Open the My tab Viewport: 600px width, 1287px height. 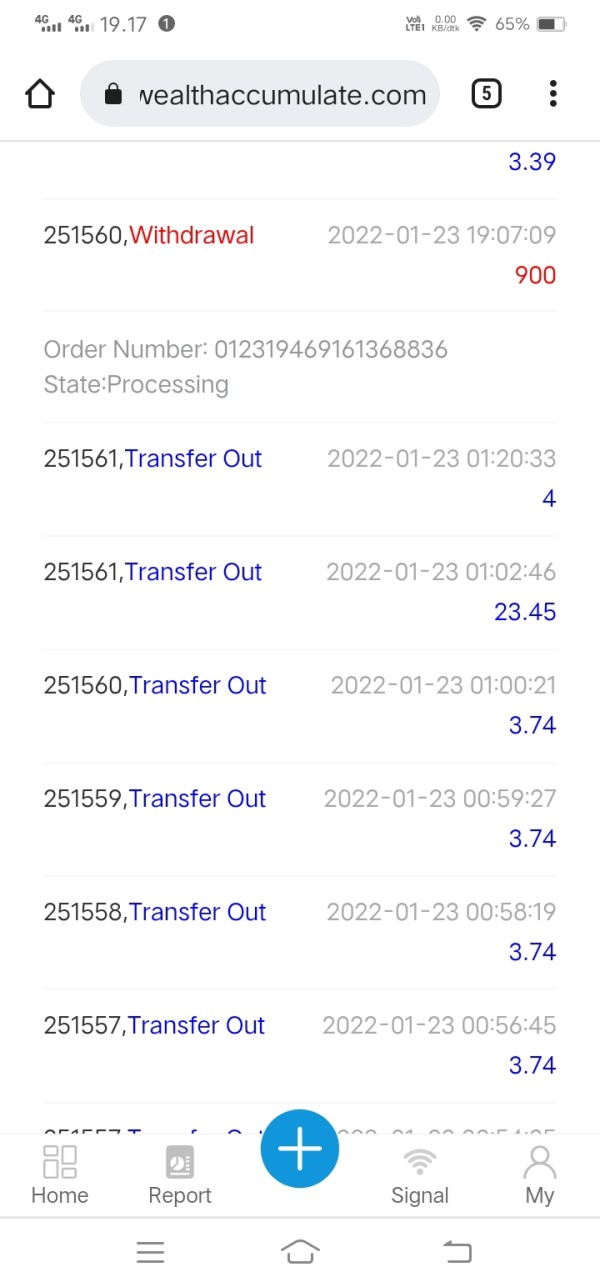point(540,1175)
